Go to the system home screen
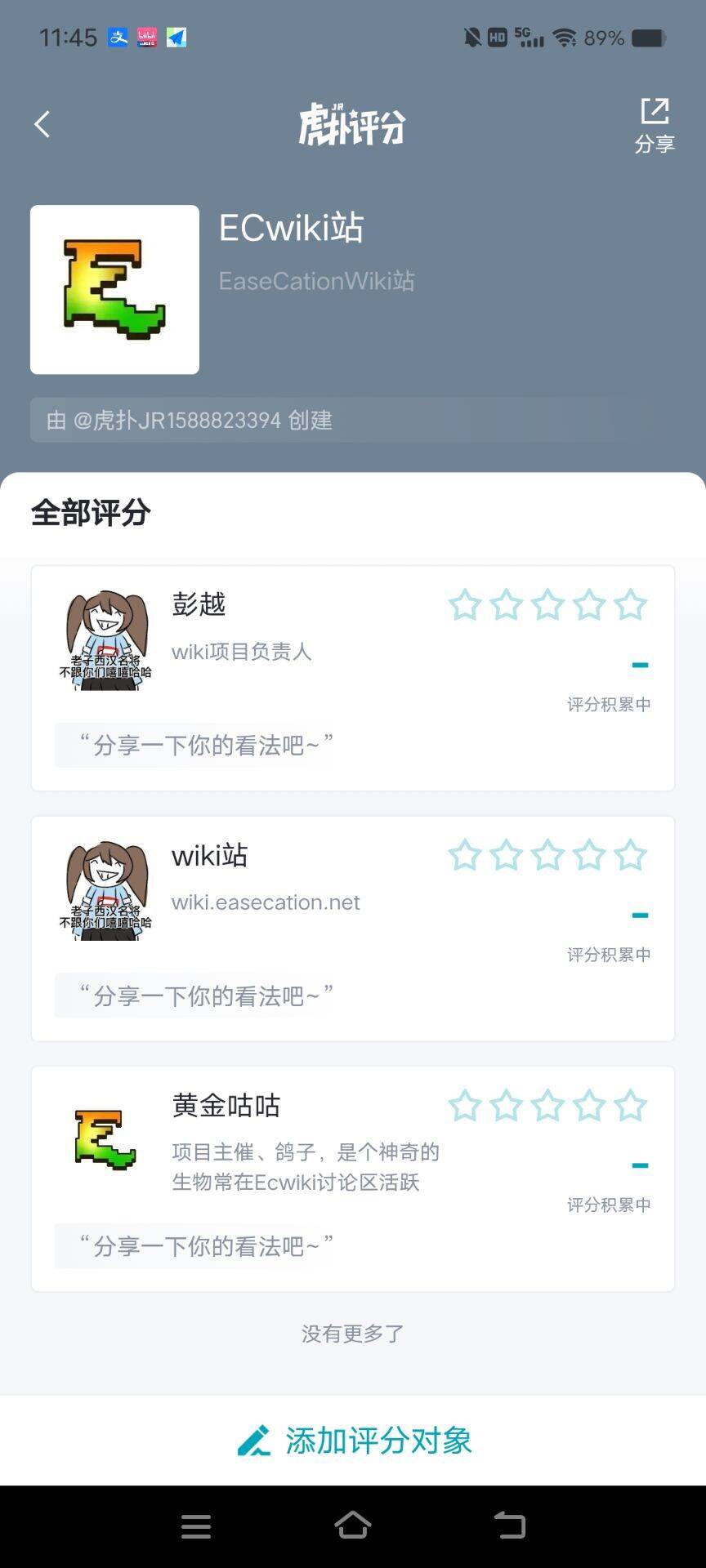706x1568 pixels. (x=353, y=1525)
